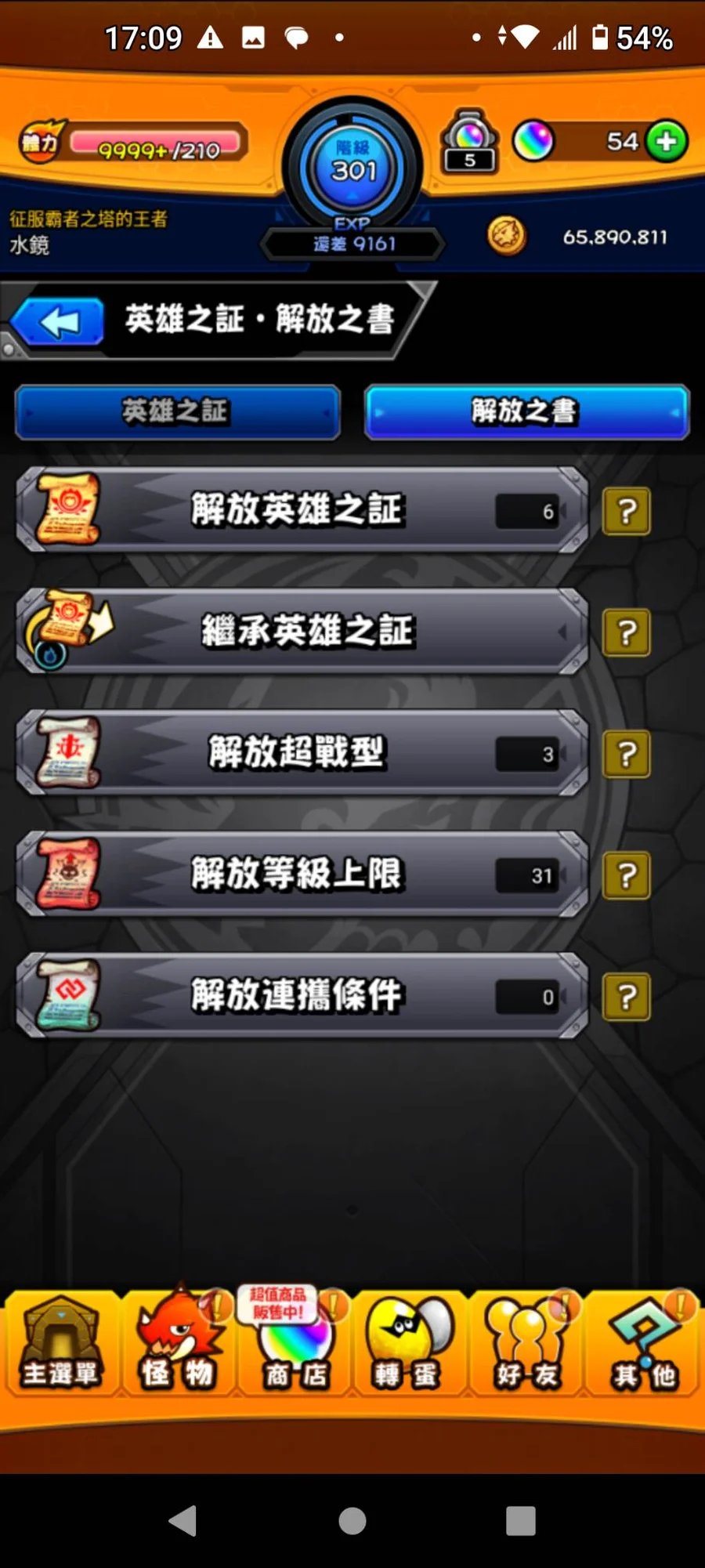
Task: Show help for 解放連攜條件
Action: pos(627,997)
